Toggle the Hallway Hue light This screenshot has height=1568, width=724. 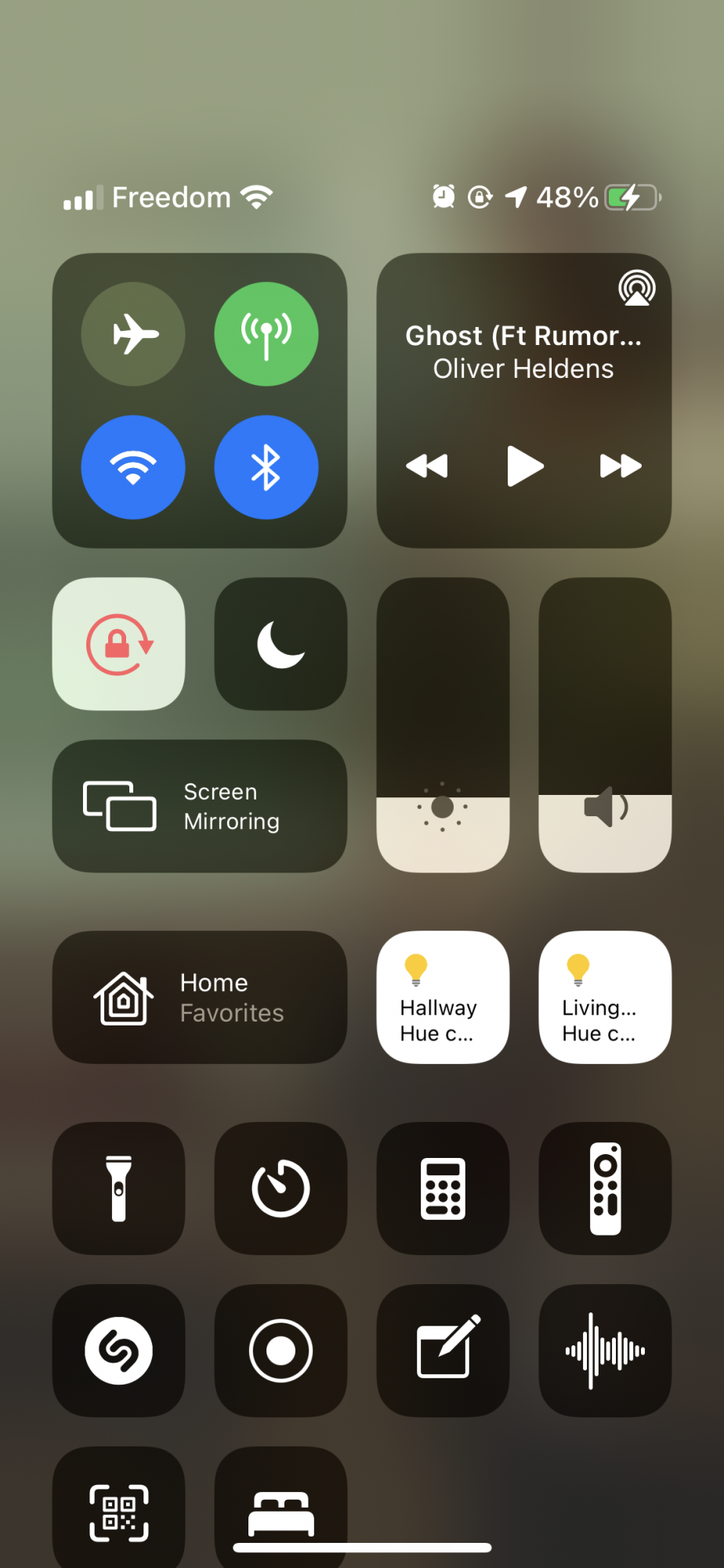click(443, 997)
